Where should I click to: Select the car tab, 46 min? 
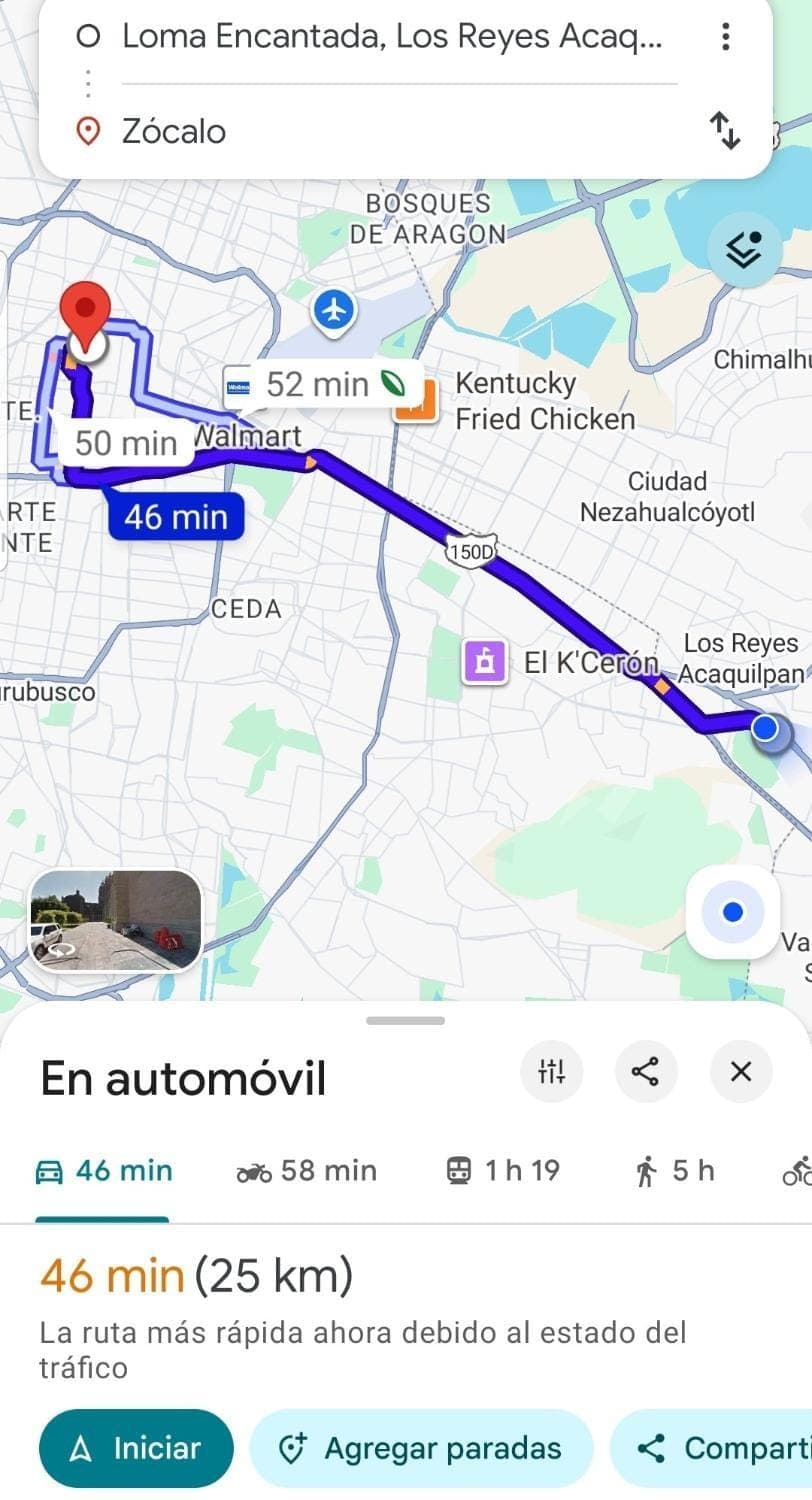coord(104,1171)
